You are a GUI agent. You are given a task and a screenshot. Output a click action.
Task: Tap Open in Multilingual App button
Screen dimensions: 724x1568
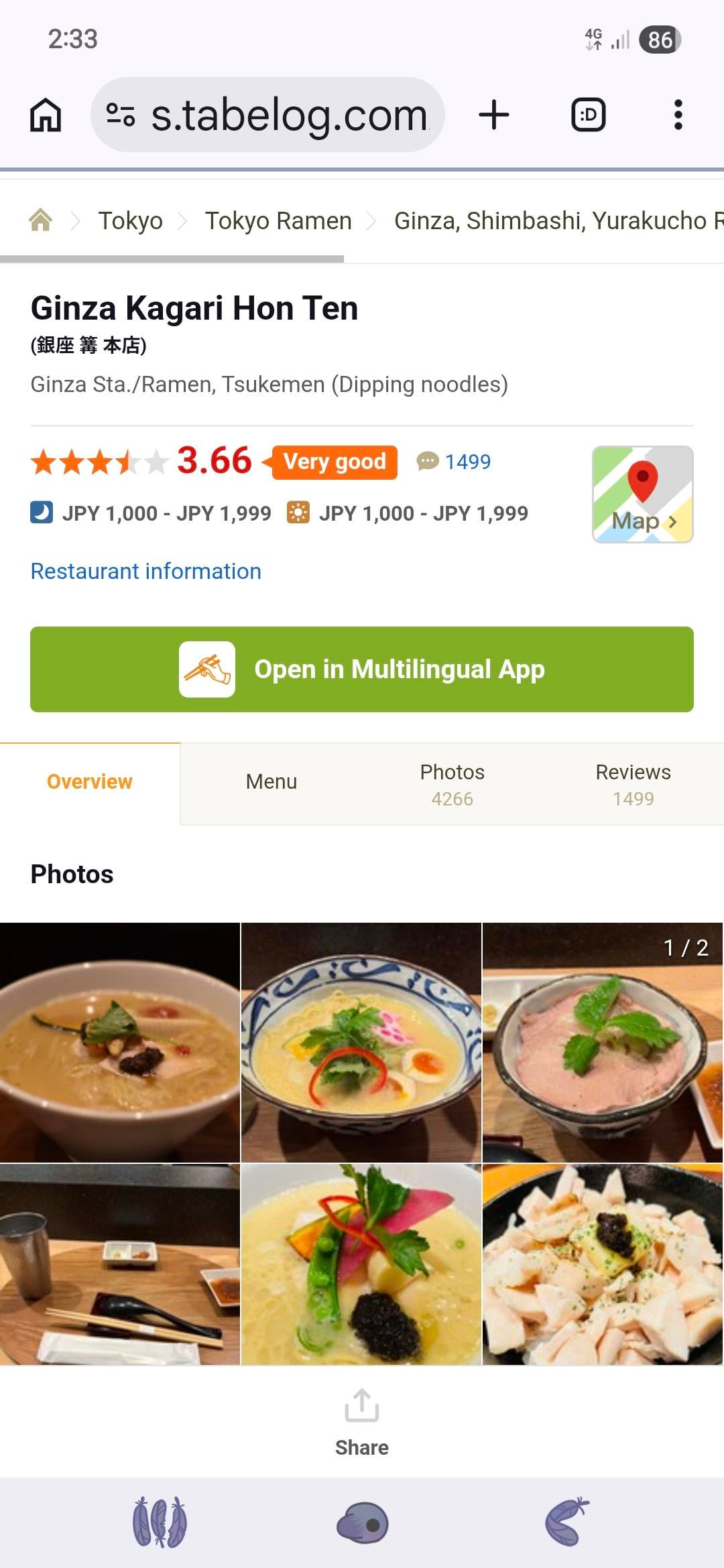click(x=362, y=669)
